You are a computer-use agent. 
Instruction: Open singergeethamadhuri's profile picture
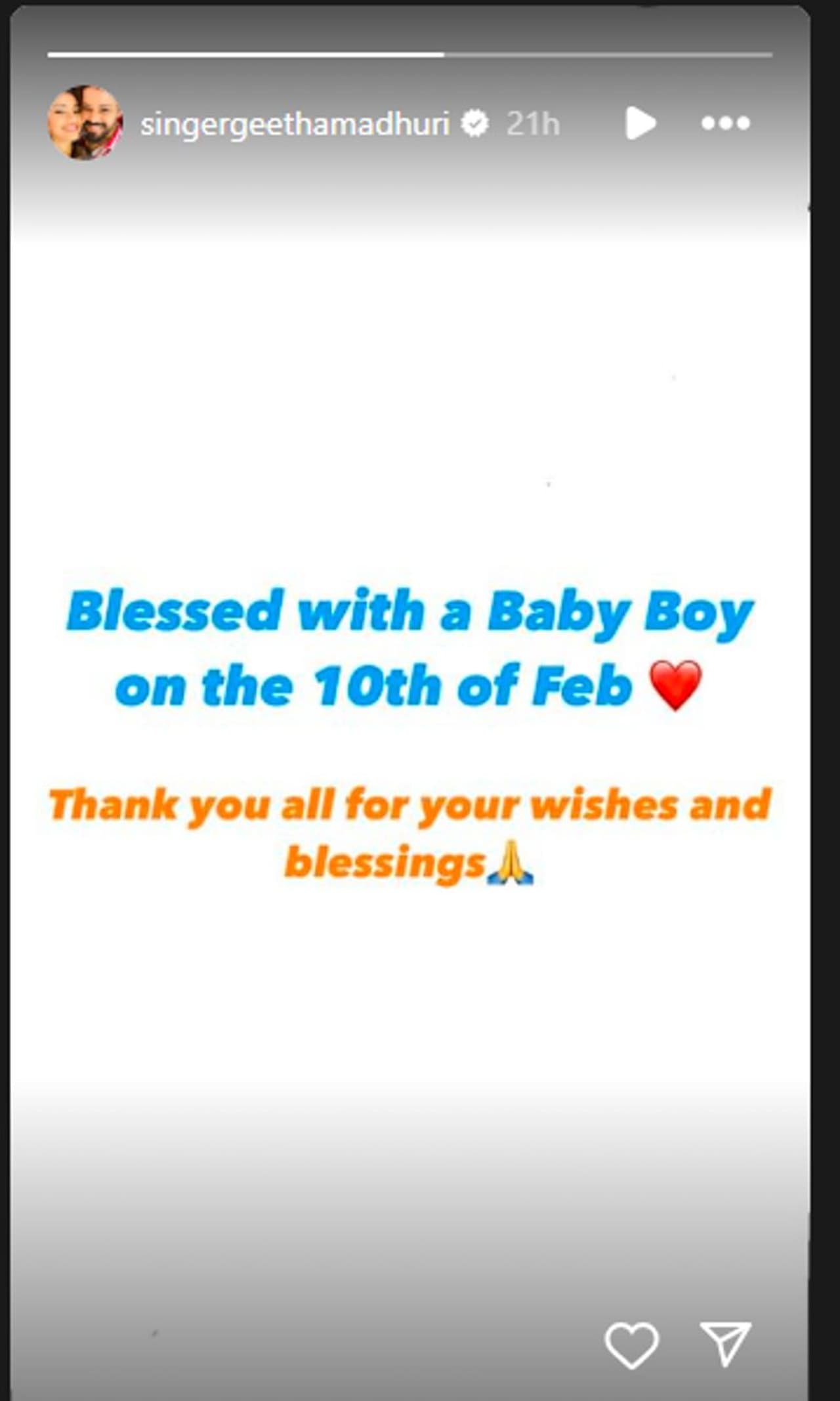click(x=85, y=123)
